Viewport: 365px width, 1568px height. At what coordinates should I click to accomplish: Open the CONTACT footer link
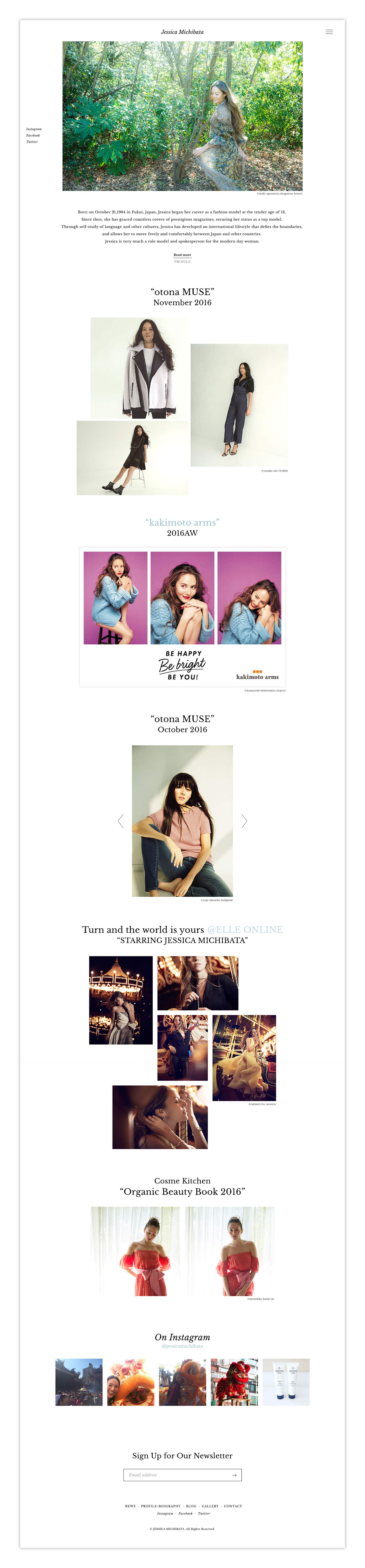[233, 1506]
